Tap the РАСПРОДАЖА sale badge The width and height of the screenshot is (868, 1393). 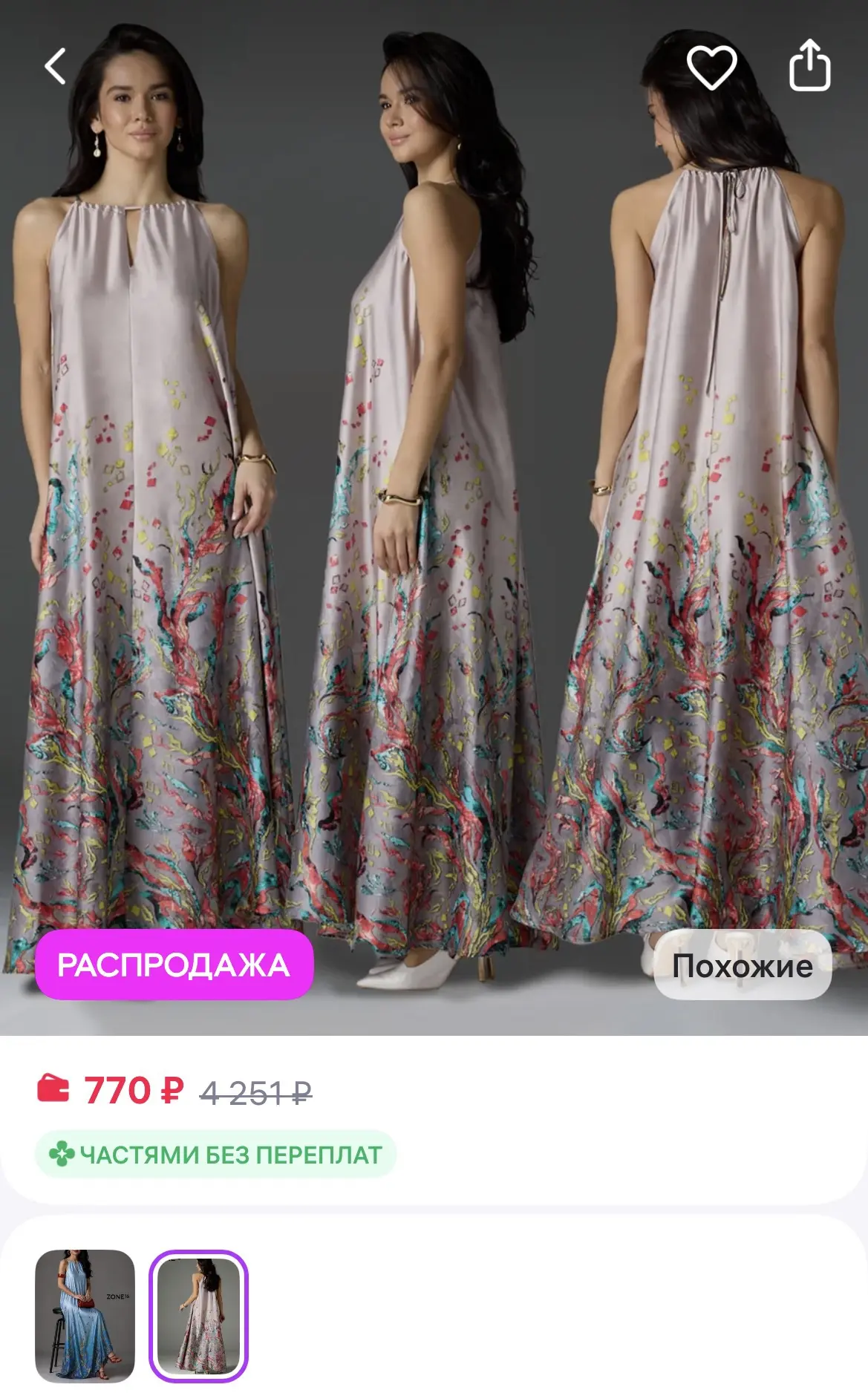pos(174,965)
